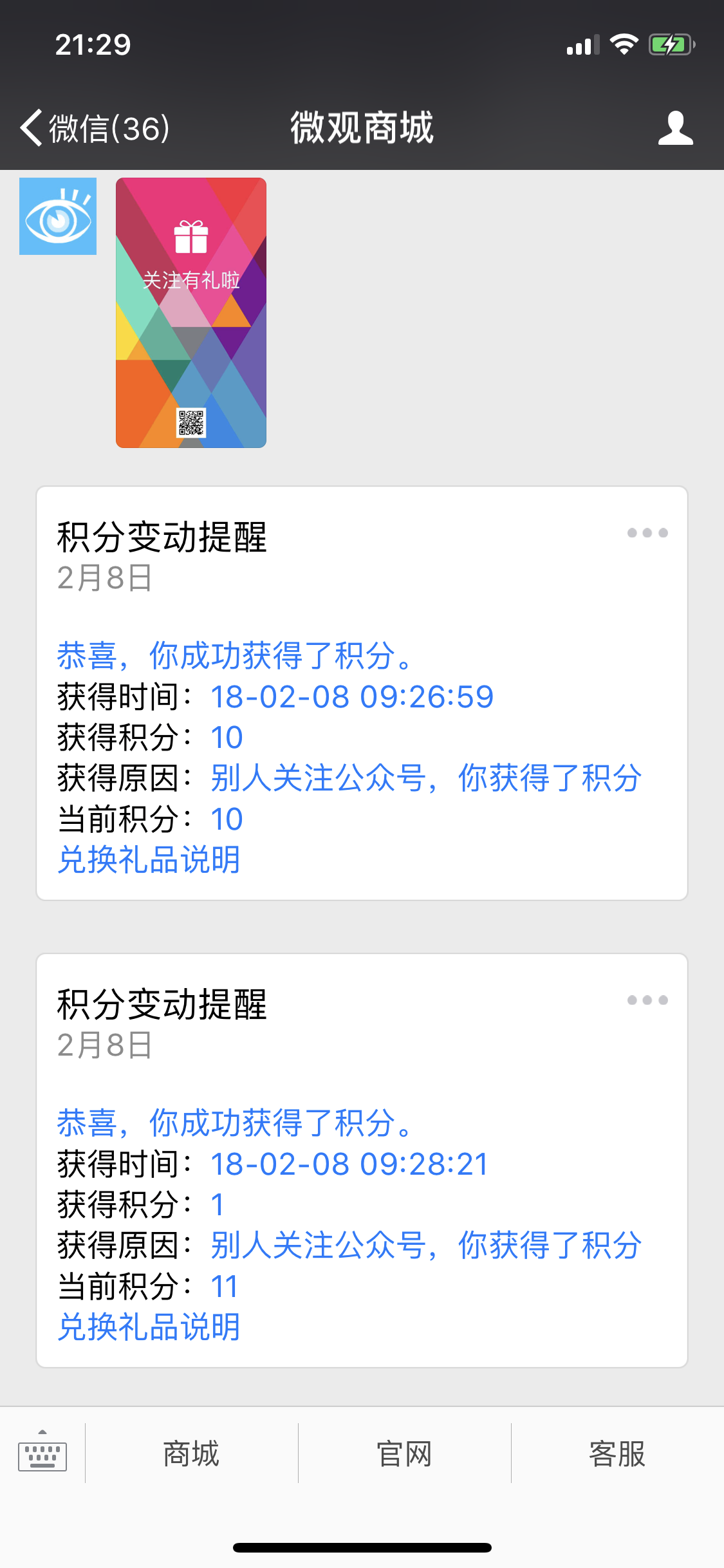The width and height of the screenshot is (724, 1568).
Task: Open the points notification card with 当前积分 10
Action: point(362,693)
